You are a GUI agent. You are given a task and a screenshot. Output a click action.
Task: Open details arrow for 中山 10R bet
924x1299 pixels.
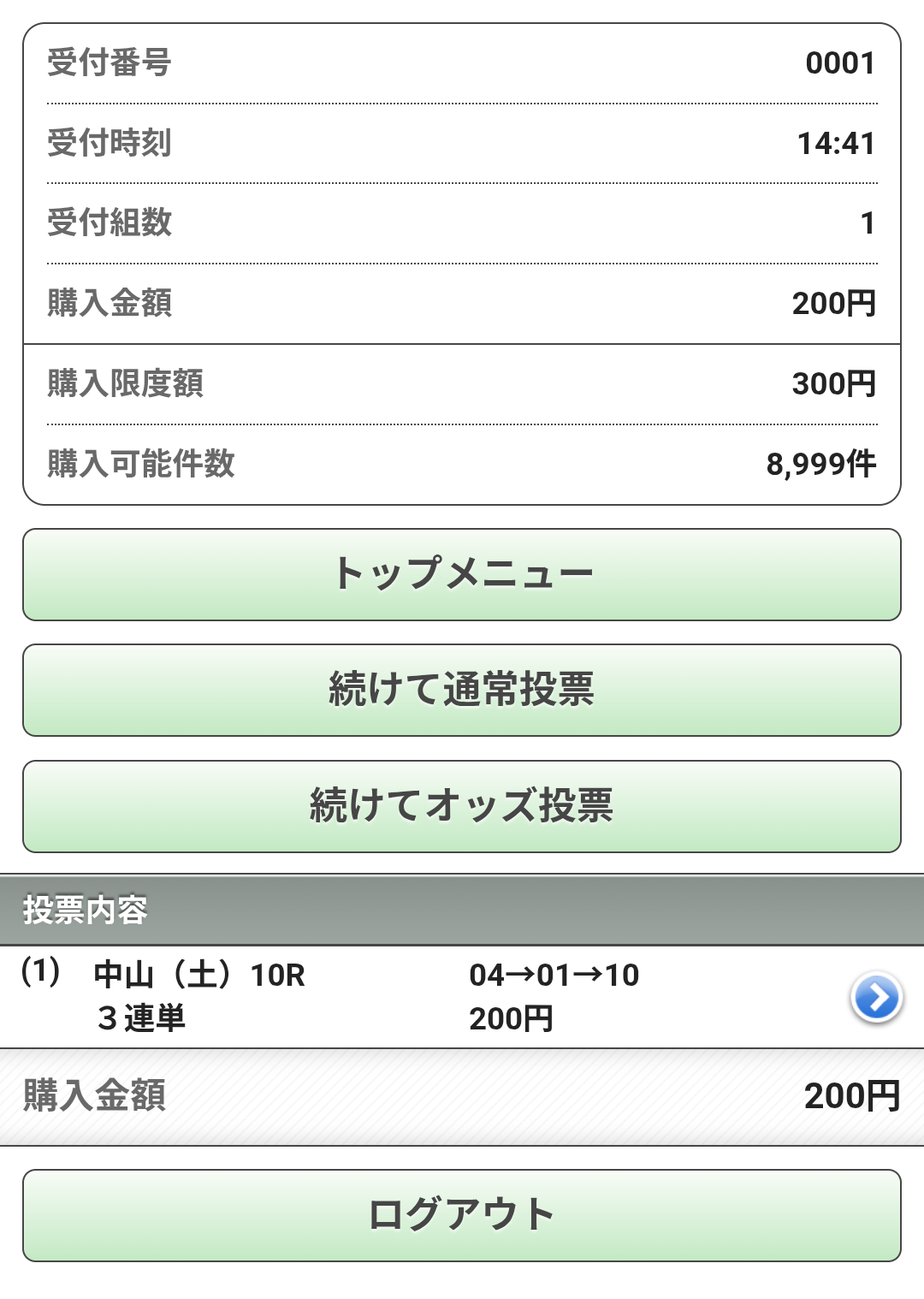coord(876,997)
